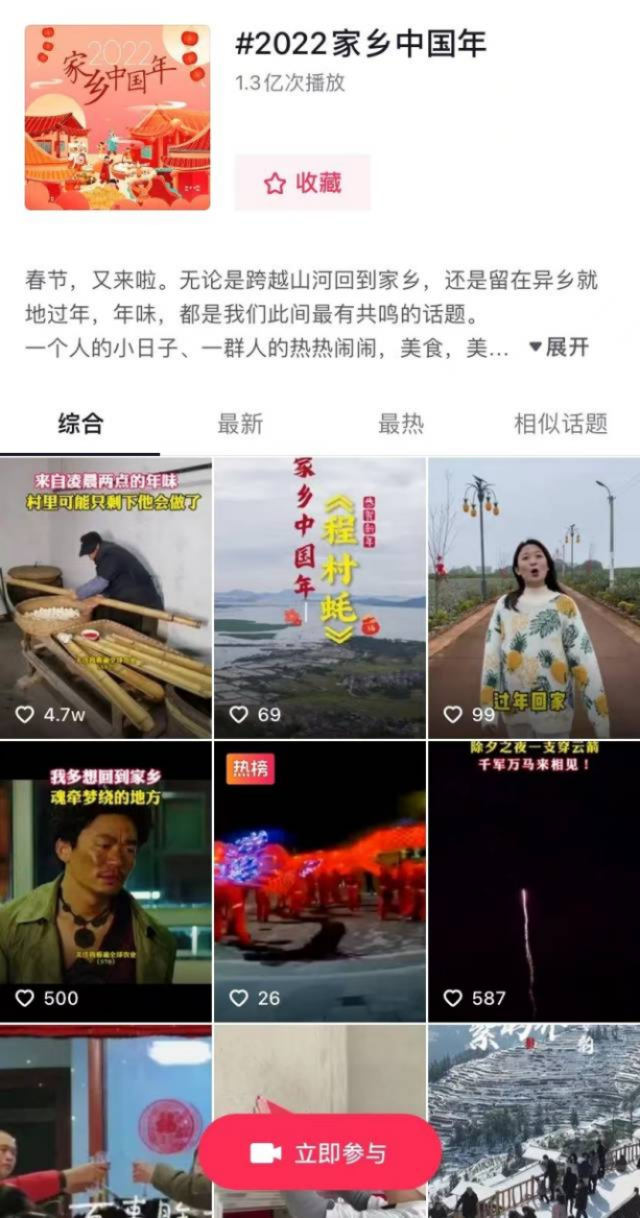Switch to the 综合 tab

pos(80,423)
